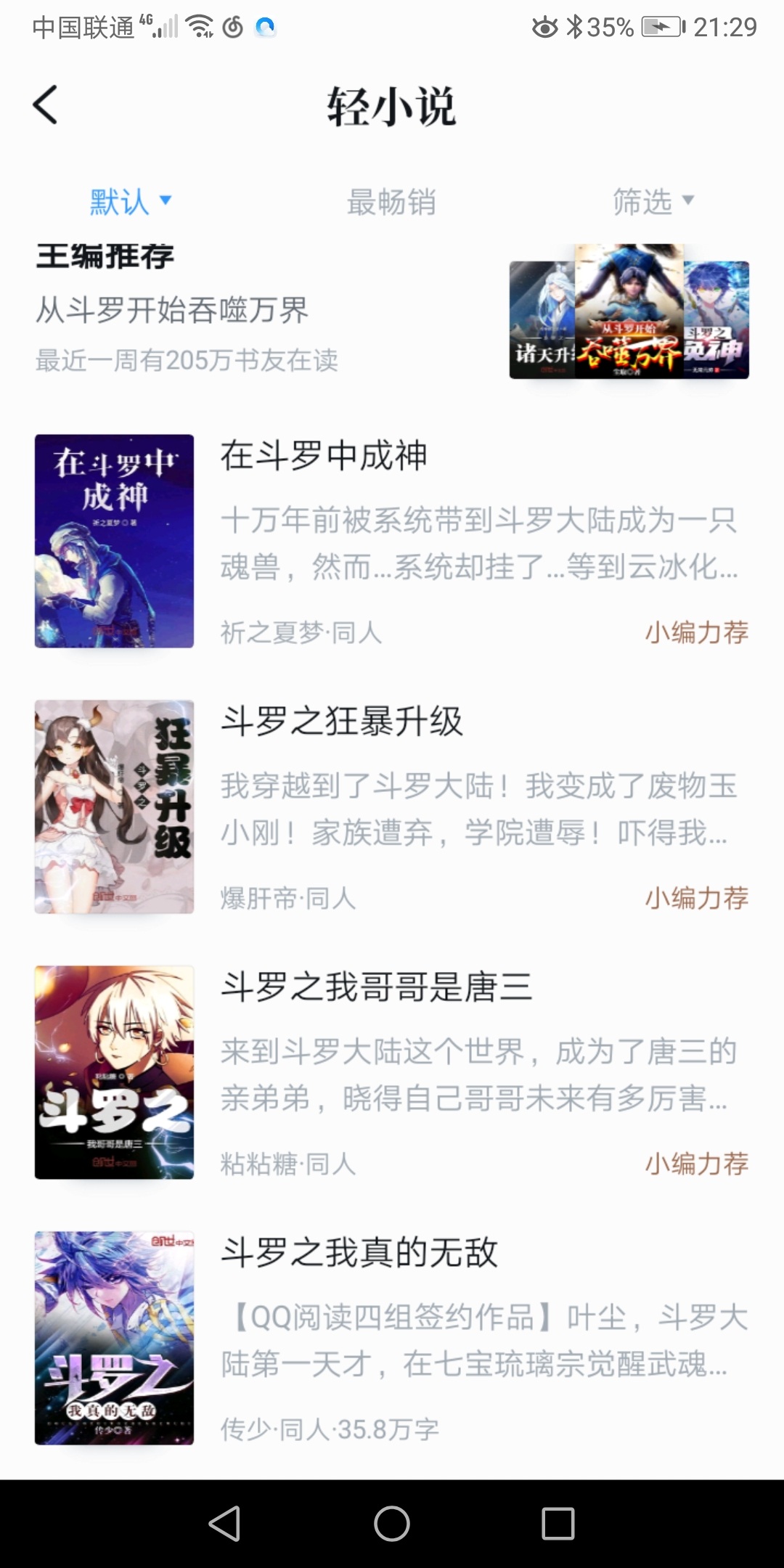Viewport: 784px width, 1568px height.
Task: Open the book 斗罗之我真的无敌
Action: (x=392, y=1337)
